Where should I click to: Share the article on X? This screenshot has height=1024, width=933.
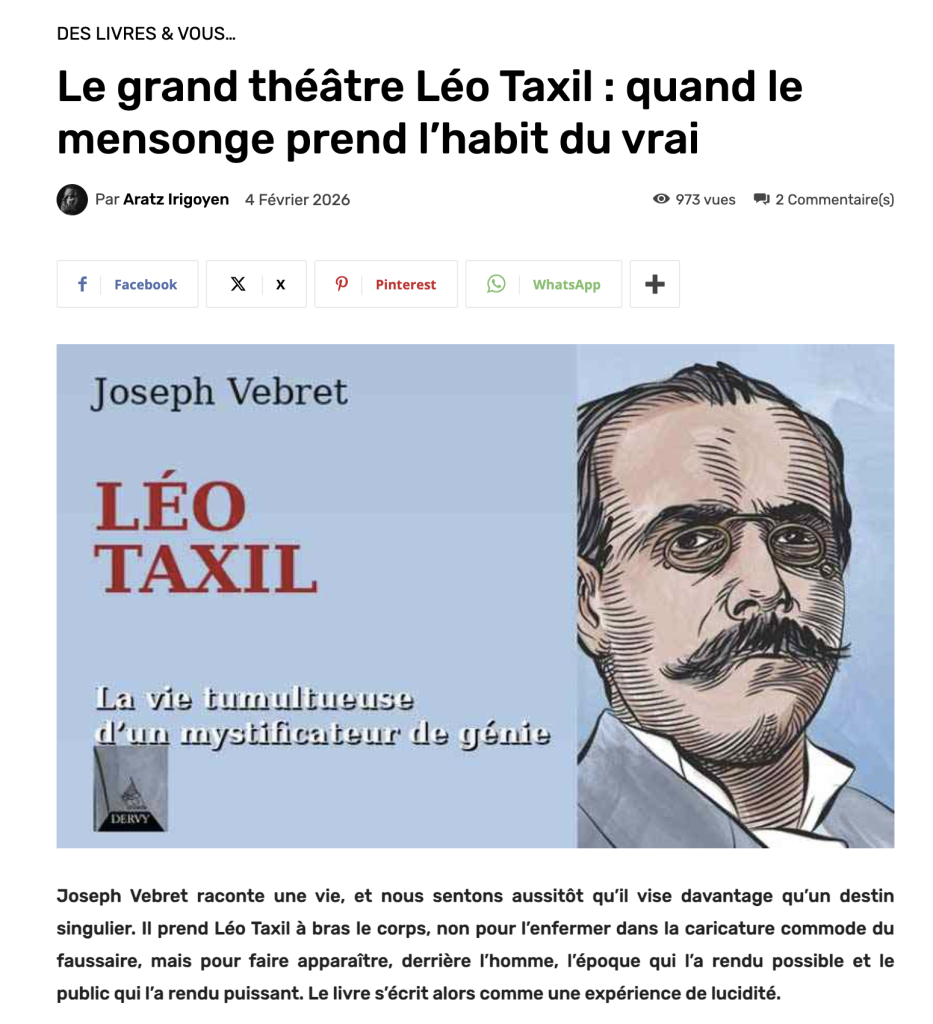pyautogui.click(x=256, y=284)
